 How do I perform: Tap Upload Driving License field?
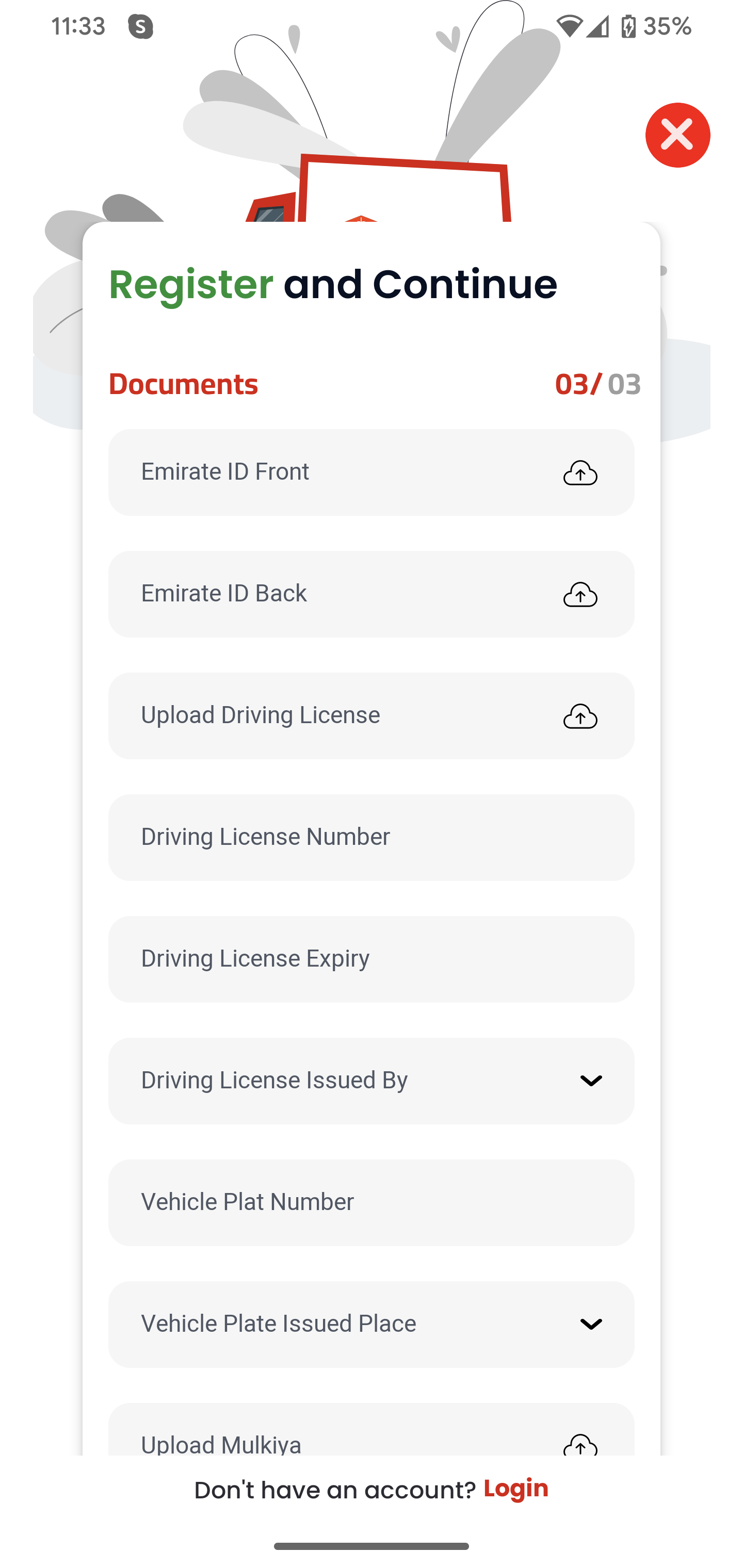coord(371,716)
